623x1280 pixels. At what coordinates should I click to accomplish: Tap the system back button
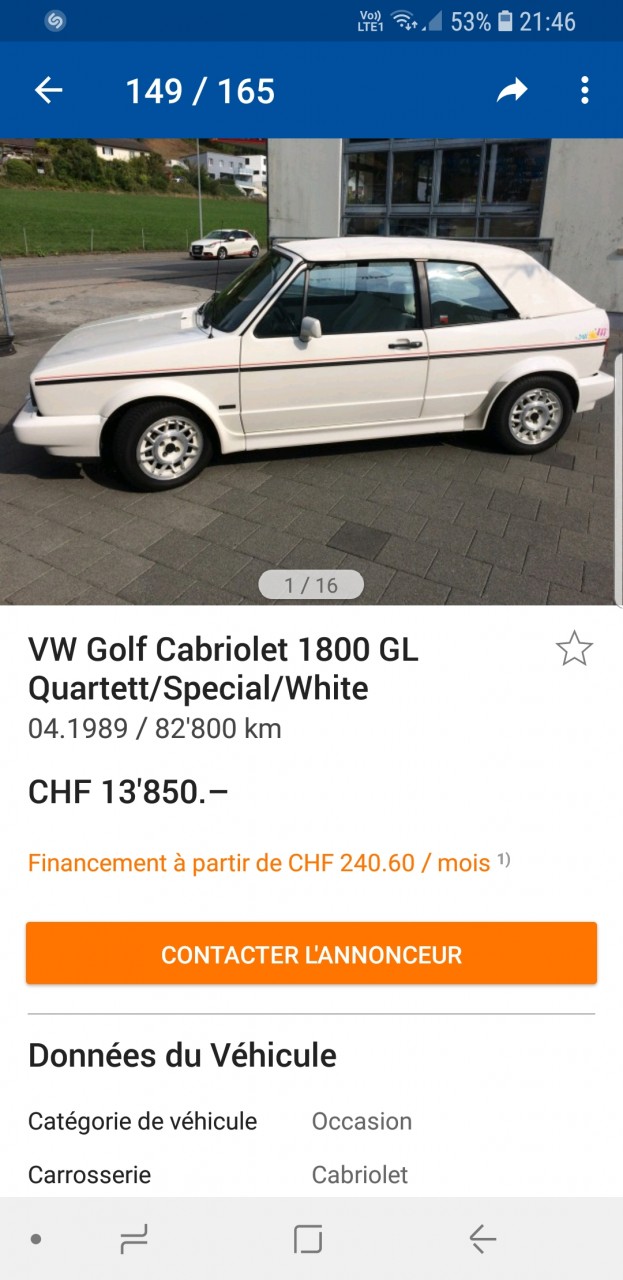click(482, 1240)
